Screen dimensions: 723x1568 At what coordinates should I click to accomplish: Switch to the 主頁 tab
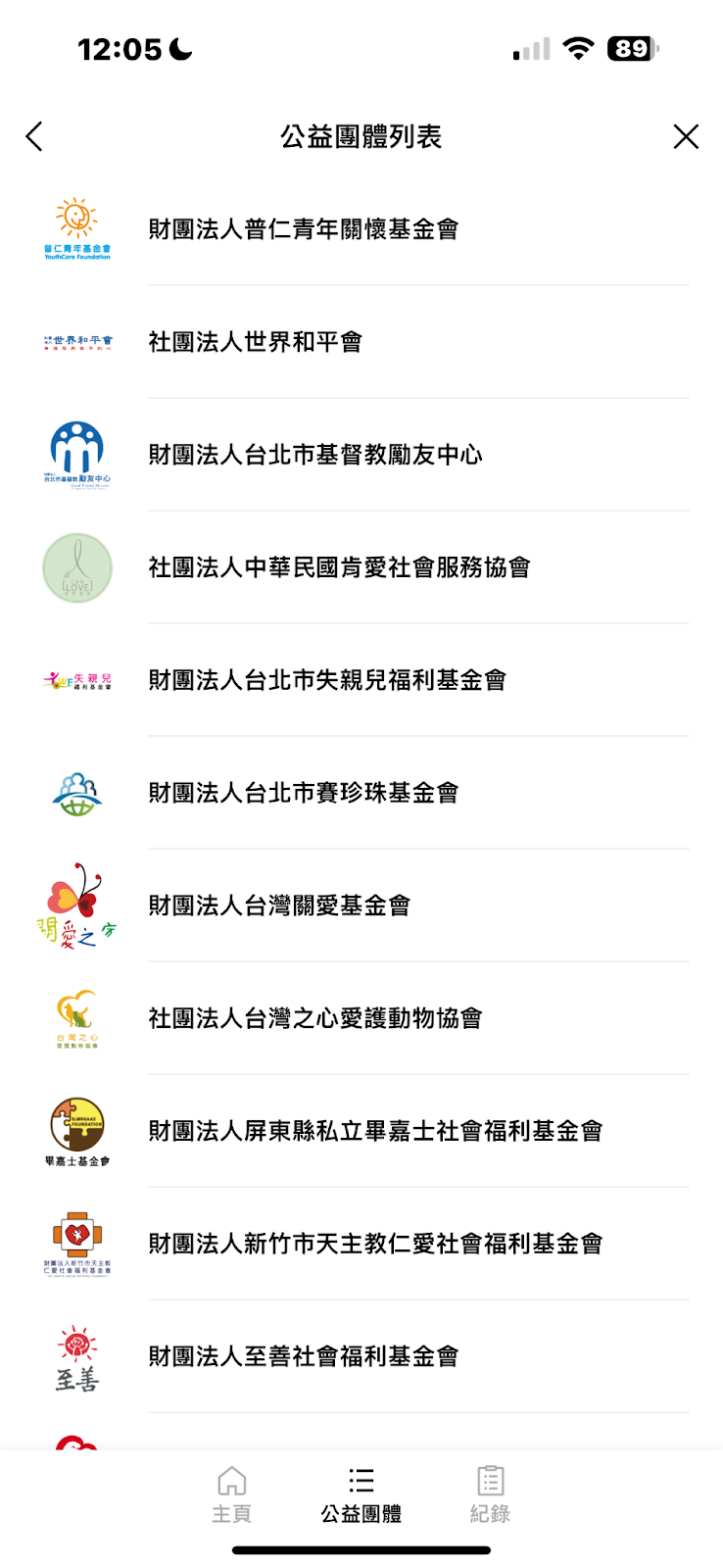tap(232, 1494)
